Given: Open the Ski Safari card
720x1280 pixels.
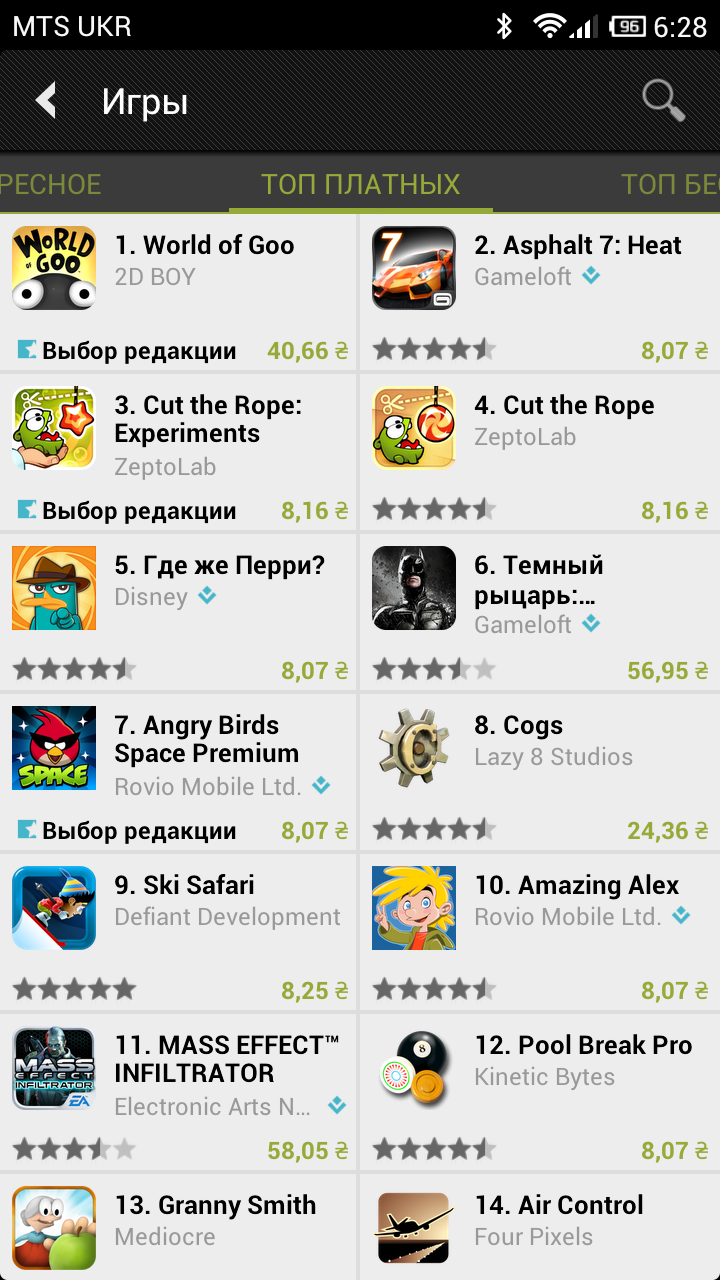Looking at the screenshot, I should 178,932.
